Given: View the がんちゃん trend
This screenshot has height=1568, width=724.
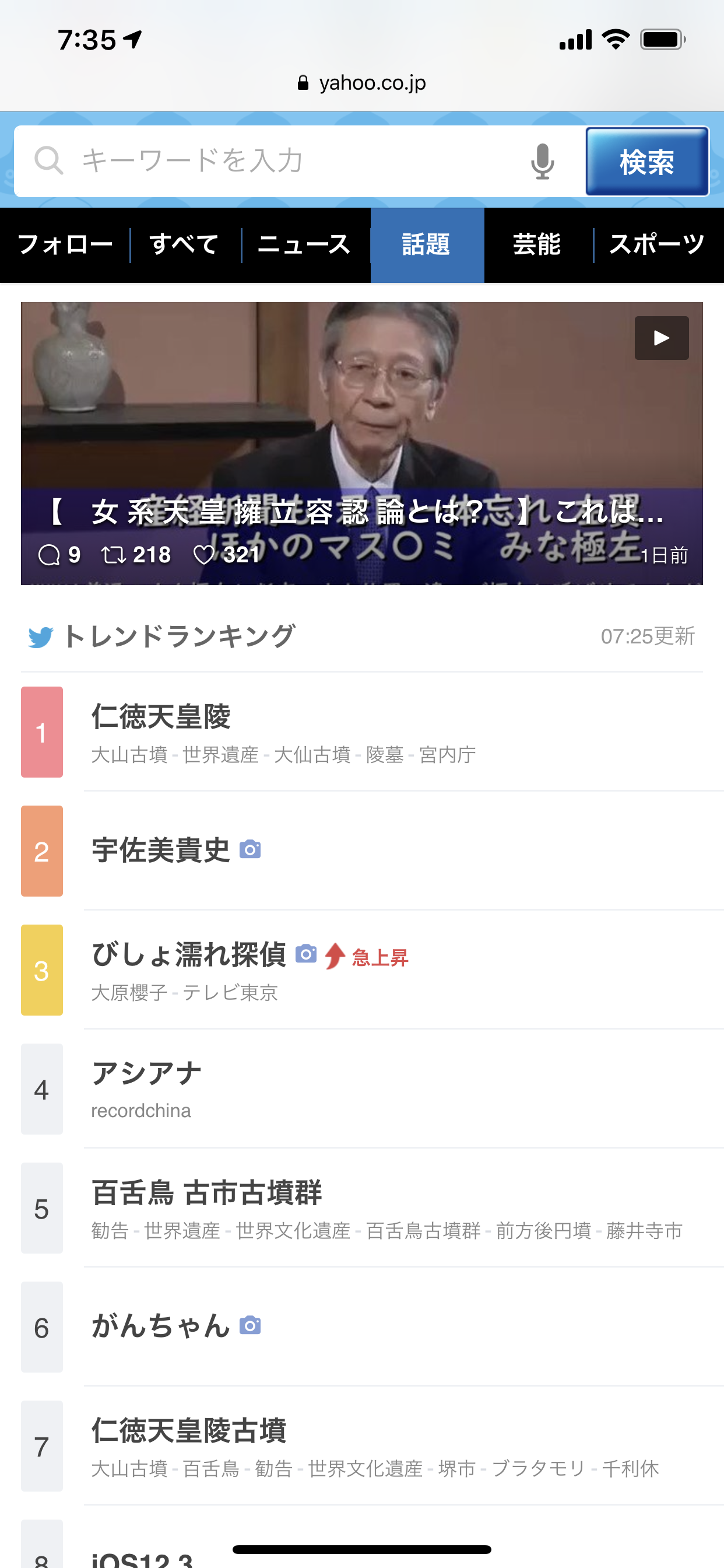Looking at the screenshot, I should coord(161,1326).
